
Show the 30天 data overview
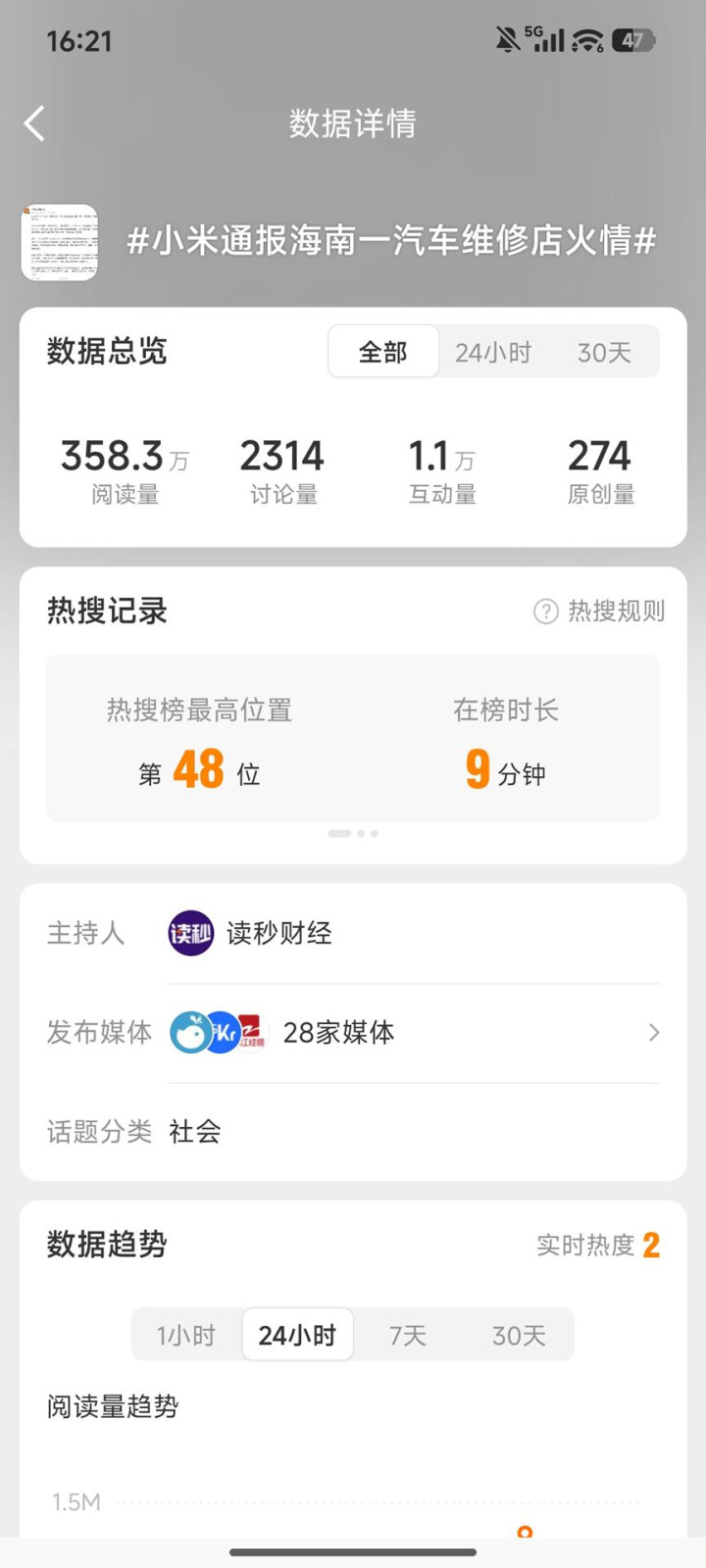(x=603, y=352)
